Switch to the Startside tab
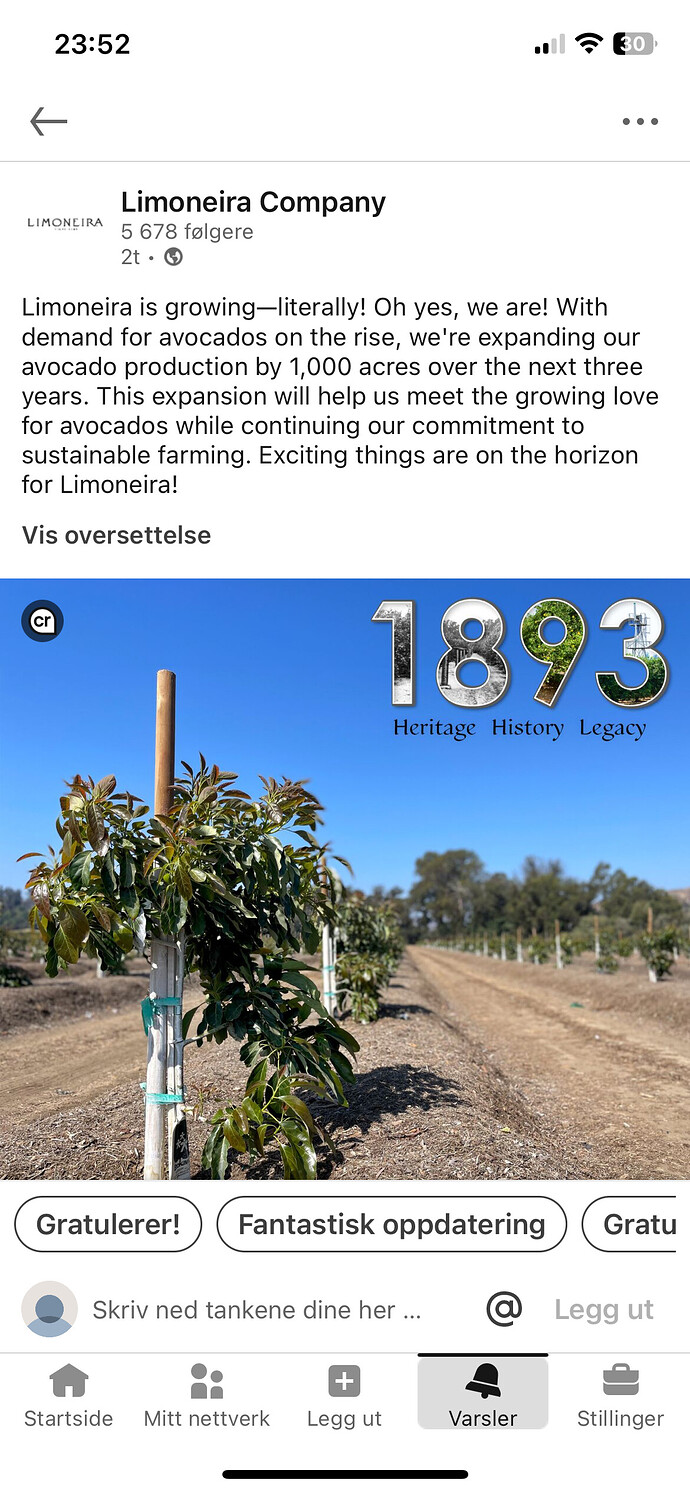 [68, 1396]
